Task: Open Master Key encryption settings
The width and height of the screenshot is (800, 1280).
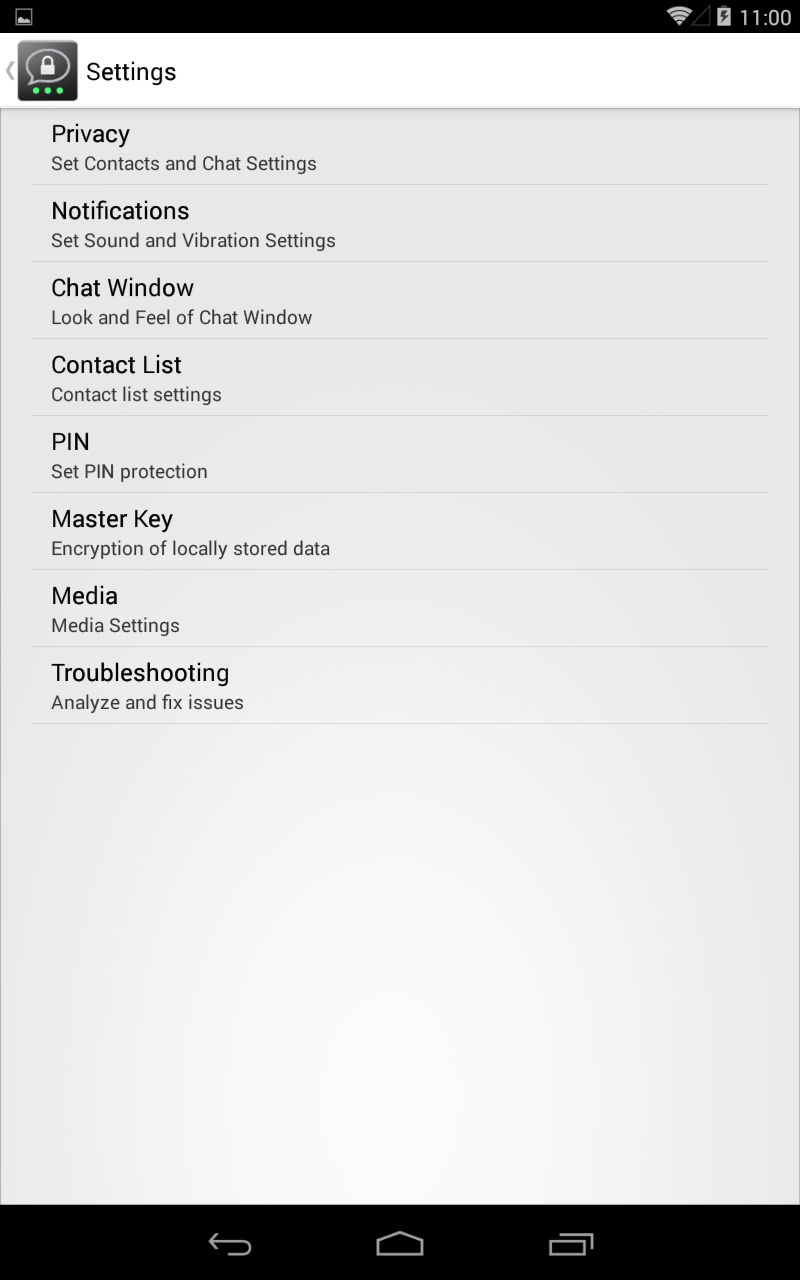Action: tap(400, 532)
